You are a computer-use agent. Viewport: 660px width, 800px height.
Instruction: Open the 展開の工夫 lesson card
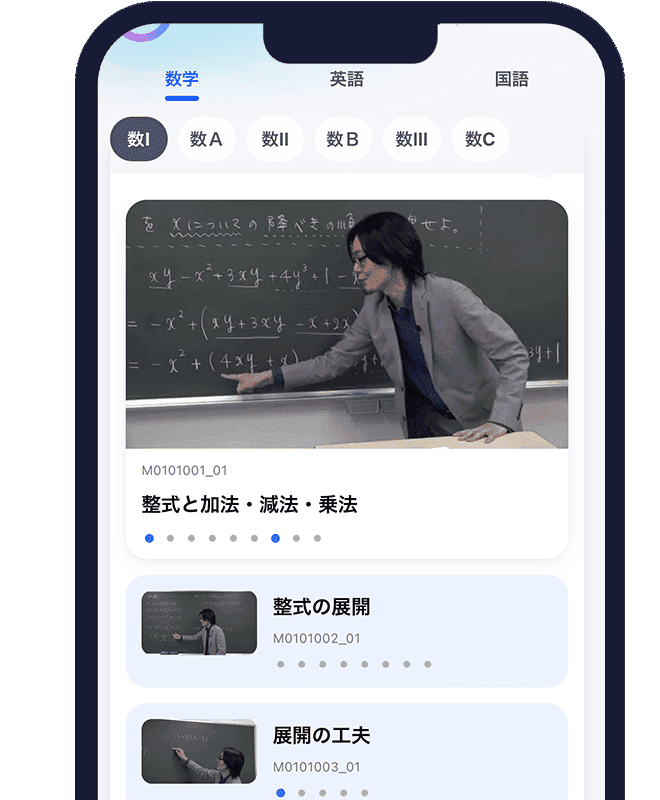point(346,750)
